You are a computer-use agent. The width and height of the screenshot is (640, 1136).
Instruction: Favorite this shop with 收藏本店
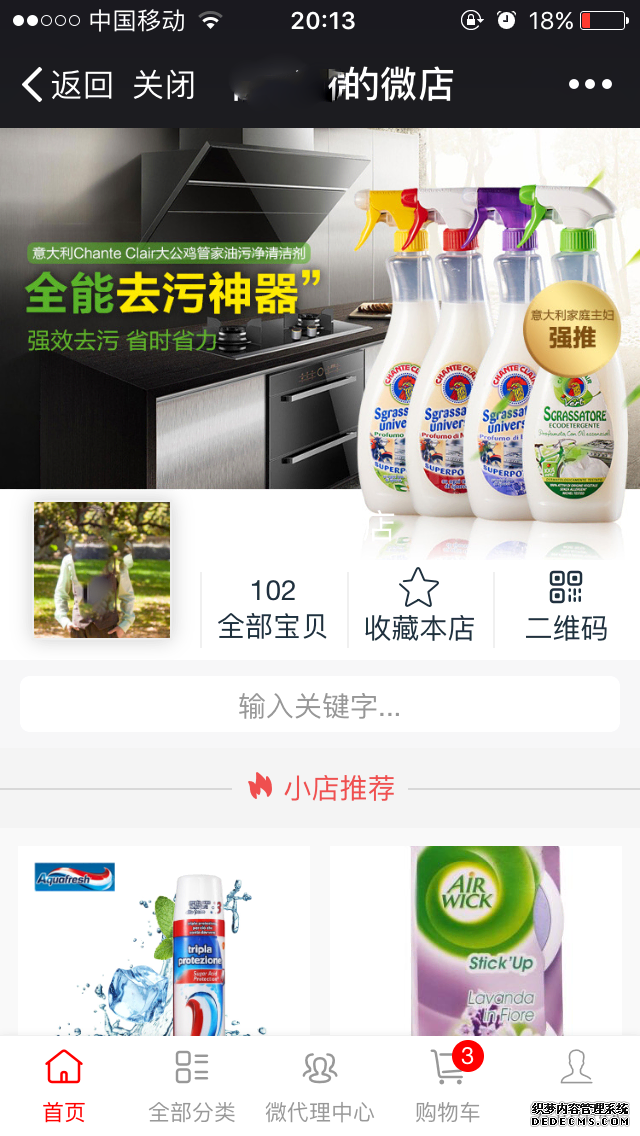tap(419, 608)
